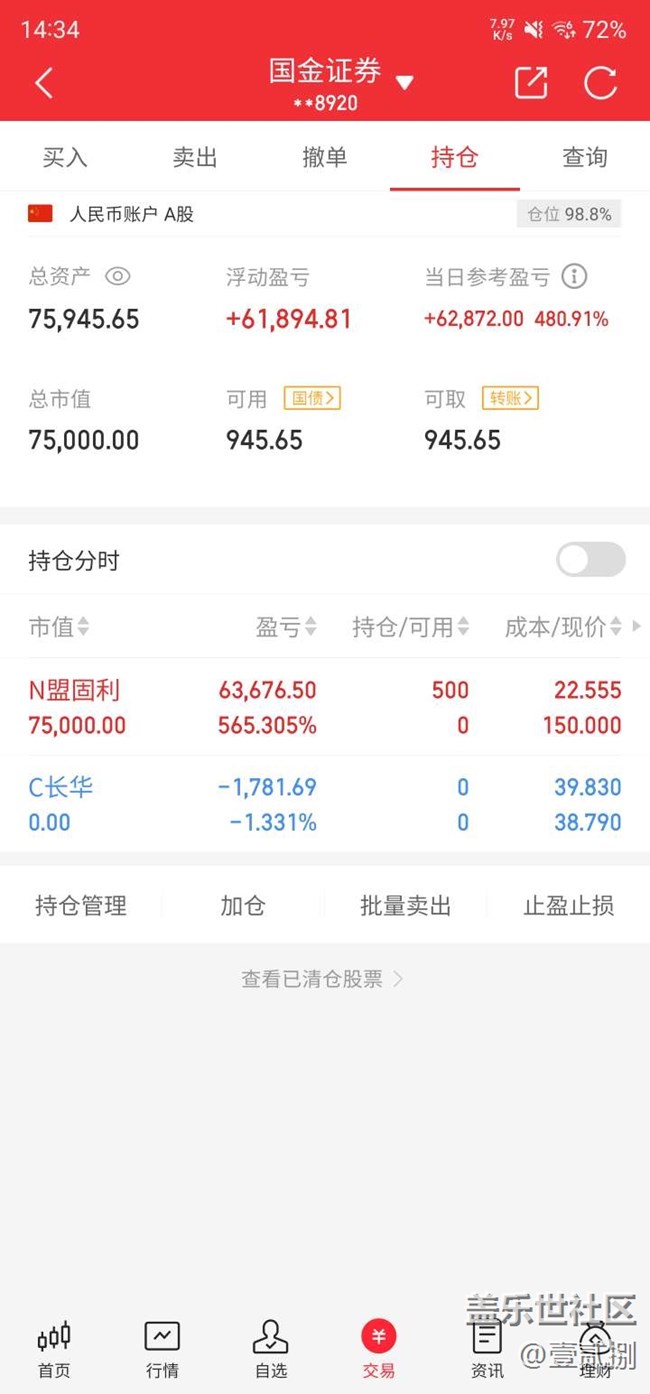Image resolution: width=650 pixels, height=1394 pixels.
Task: Select the 查询 tab
Action: tap(585, 157)
